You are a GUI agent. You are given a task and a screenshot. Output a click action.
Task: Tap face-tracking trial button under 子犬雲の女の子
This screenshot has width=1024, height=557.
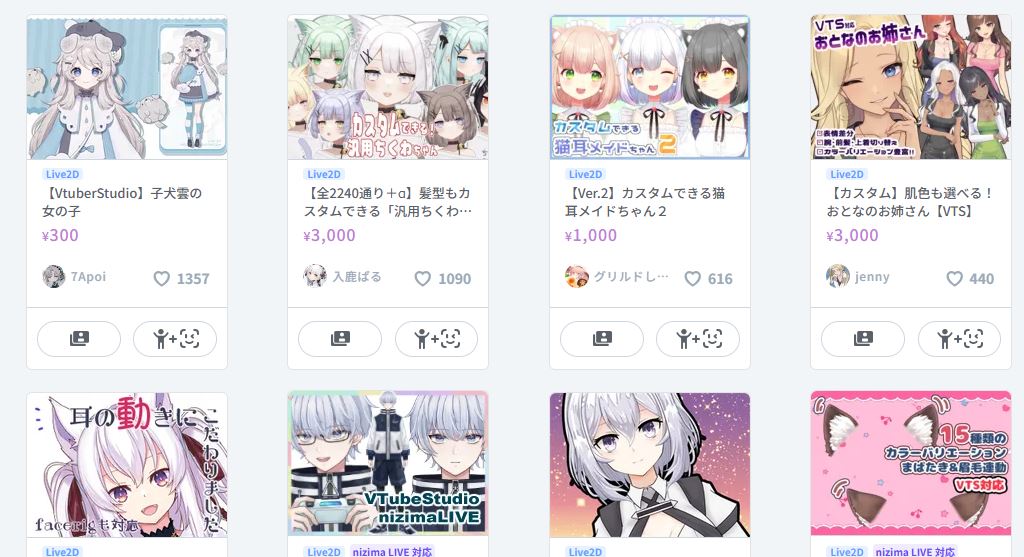point(175,339)
